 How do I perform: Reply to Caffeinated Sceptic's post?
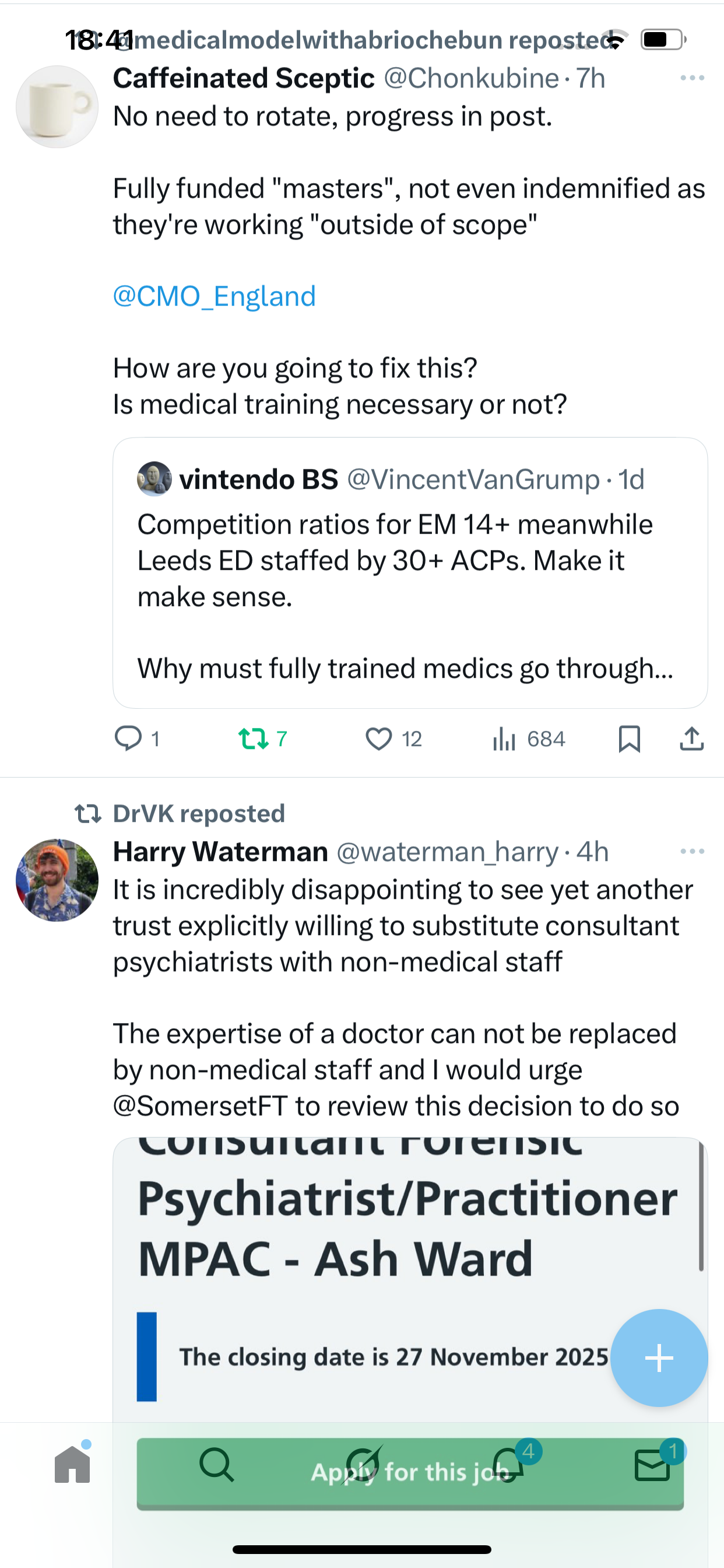point(128,738)
